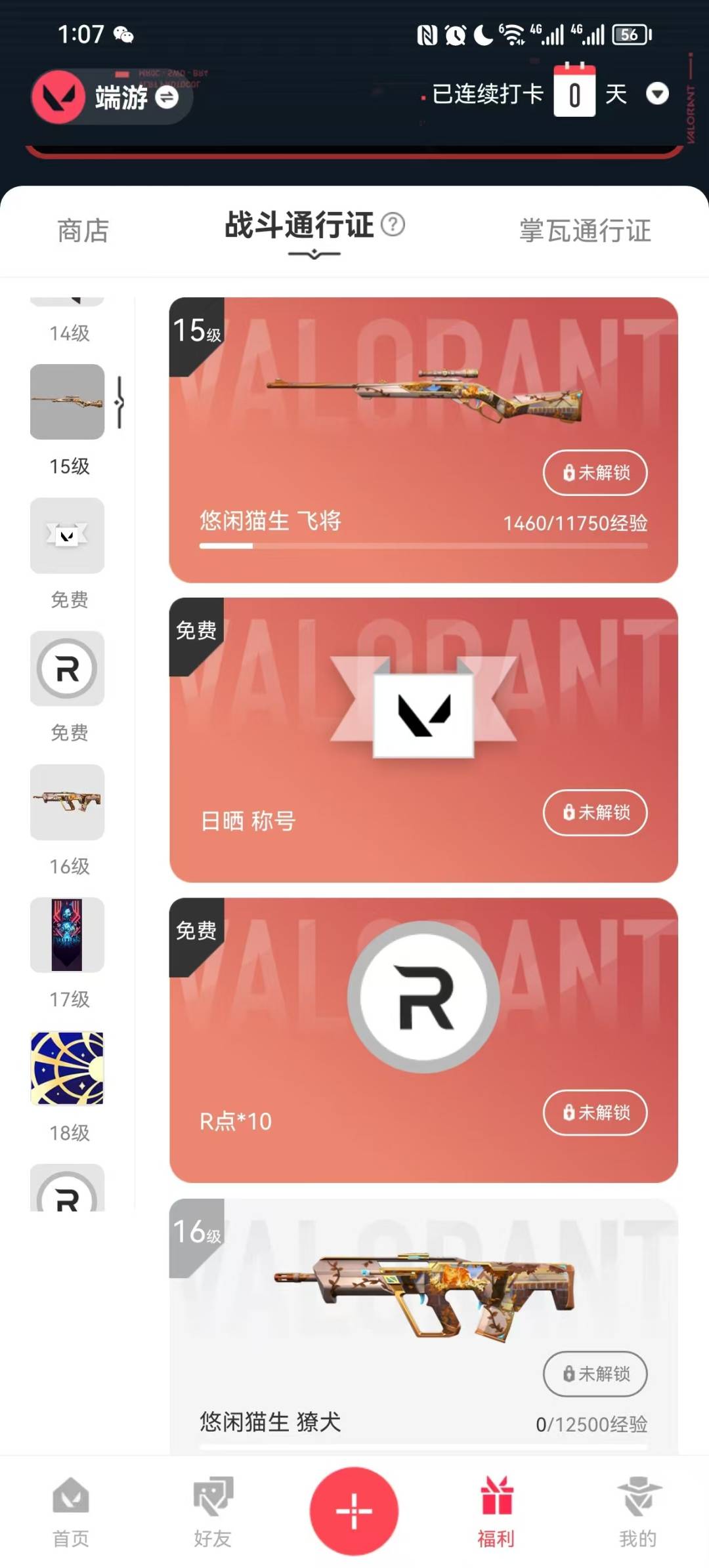The image size is (709, 1568).
Task: Switch to the 商店 tab
Action: click(83, 231)
